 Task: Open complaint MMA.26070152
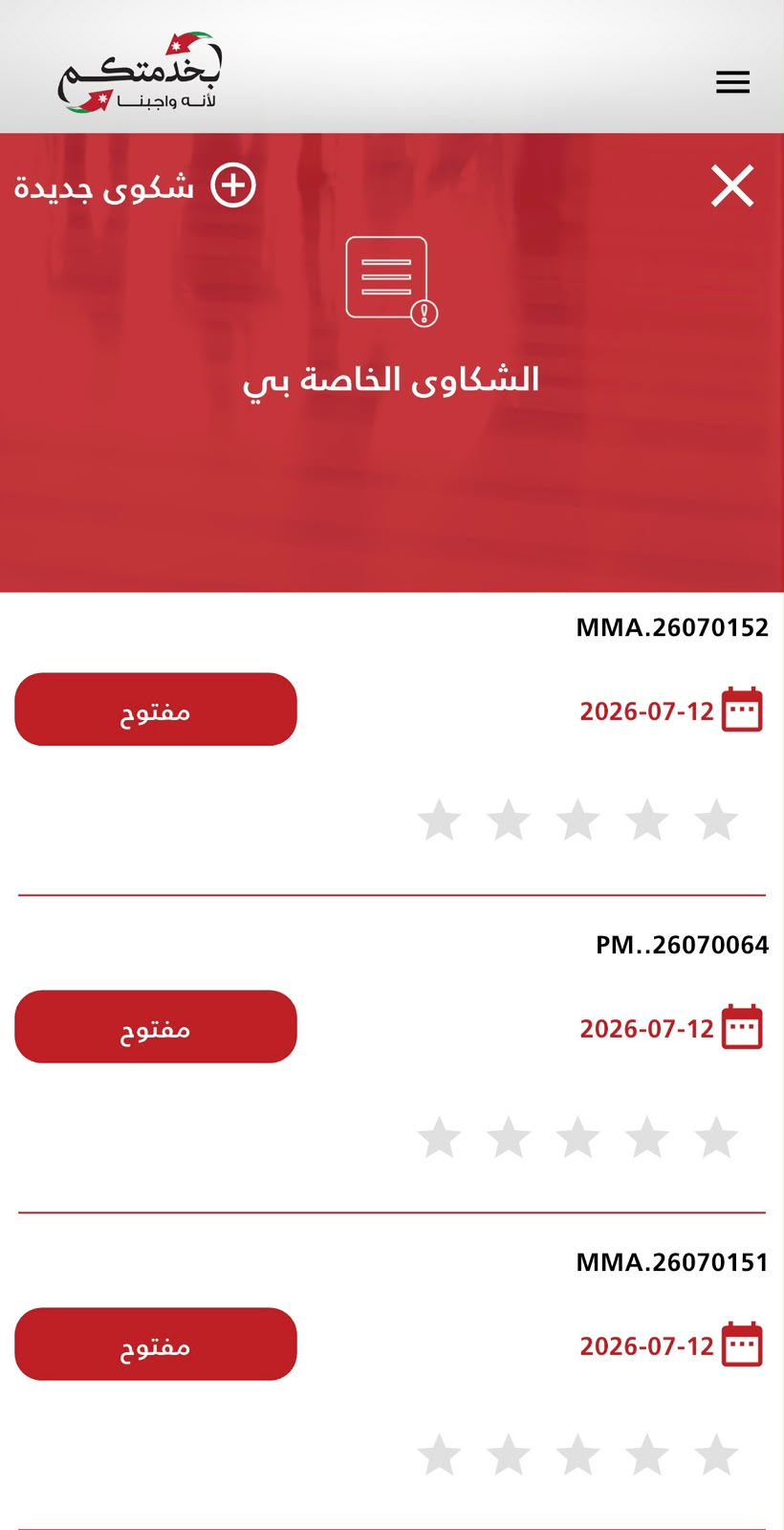pyautogui.click(x=672, y=627)
